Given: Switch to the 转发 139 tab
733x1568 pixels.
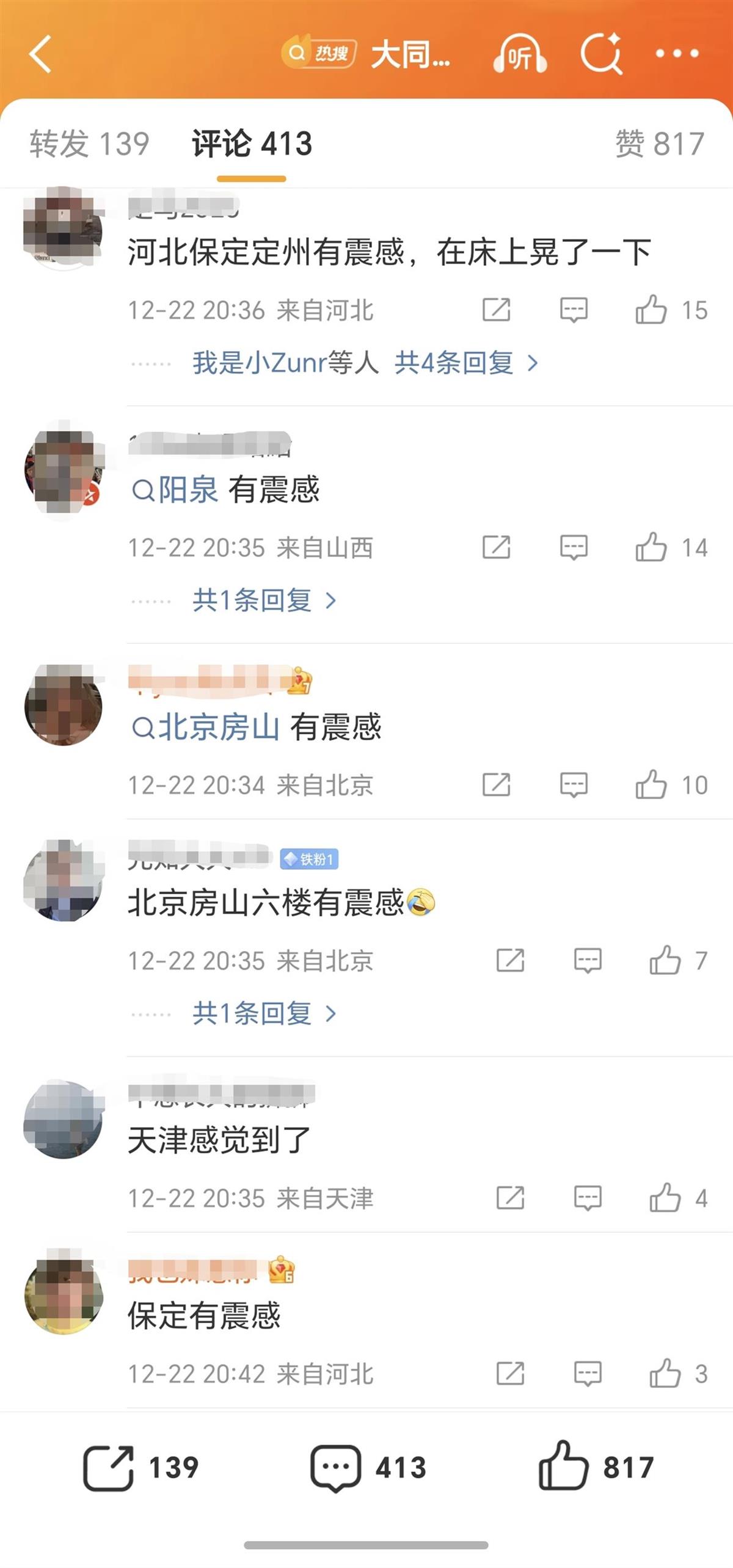Looking at the screenshot, I should 89,144.
